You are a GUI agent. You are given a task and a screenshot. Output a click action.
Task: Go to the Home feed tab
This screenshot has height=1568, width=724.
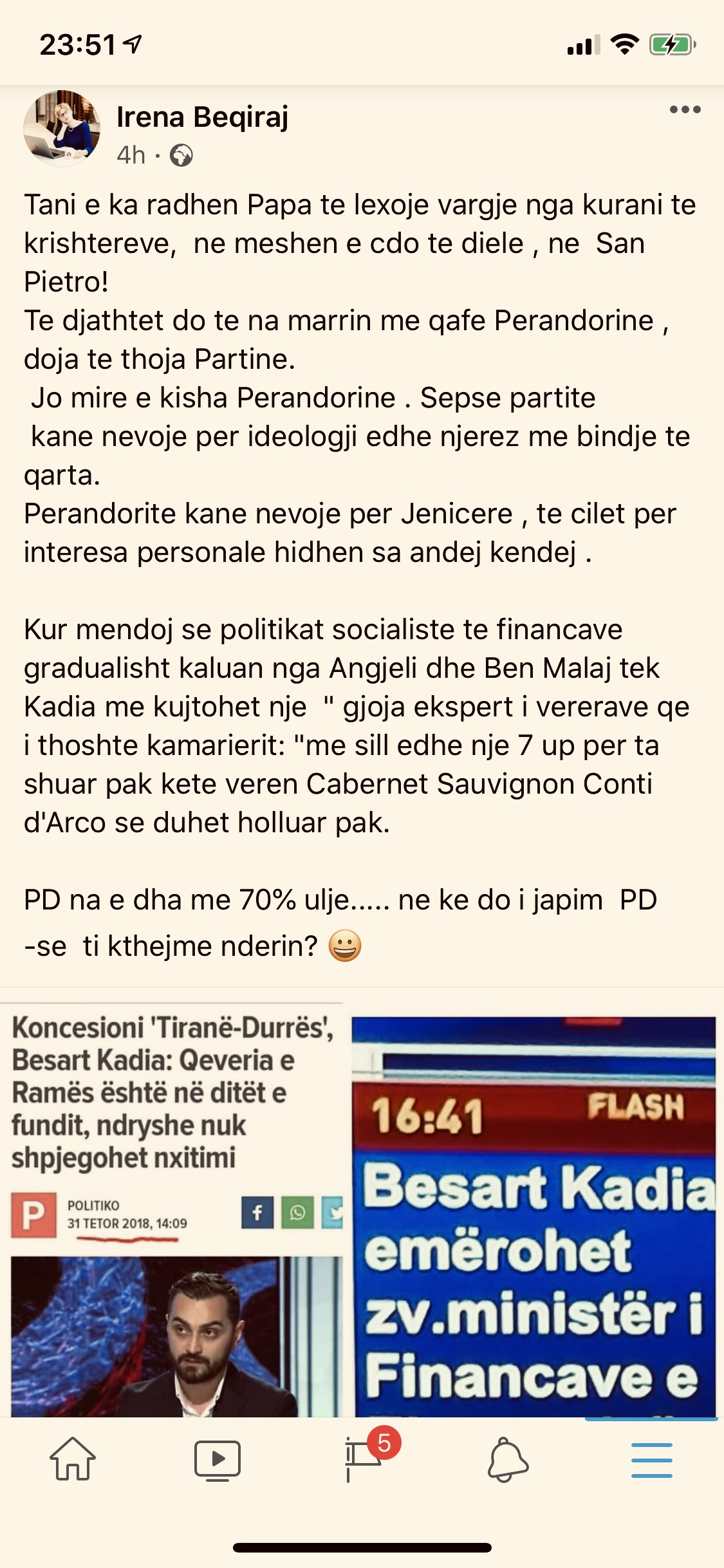point(73,1459)
